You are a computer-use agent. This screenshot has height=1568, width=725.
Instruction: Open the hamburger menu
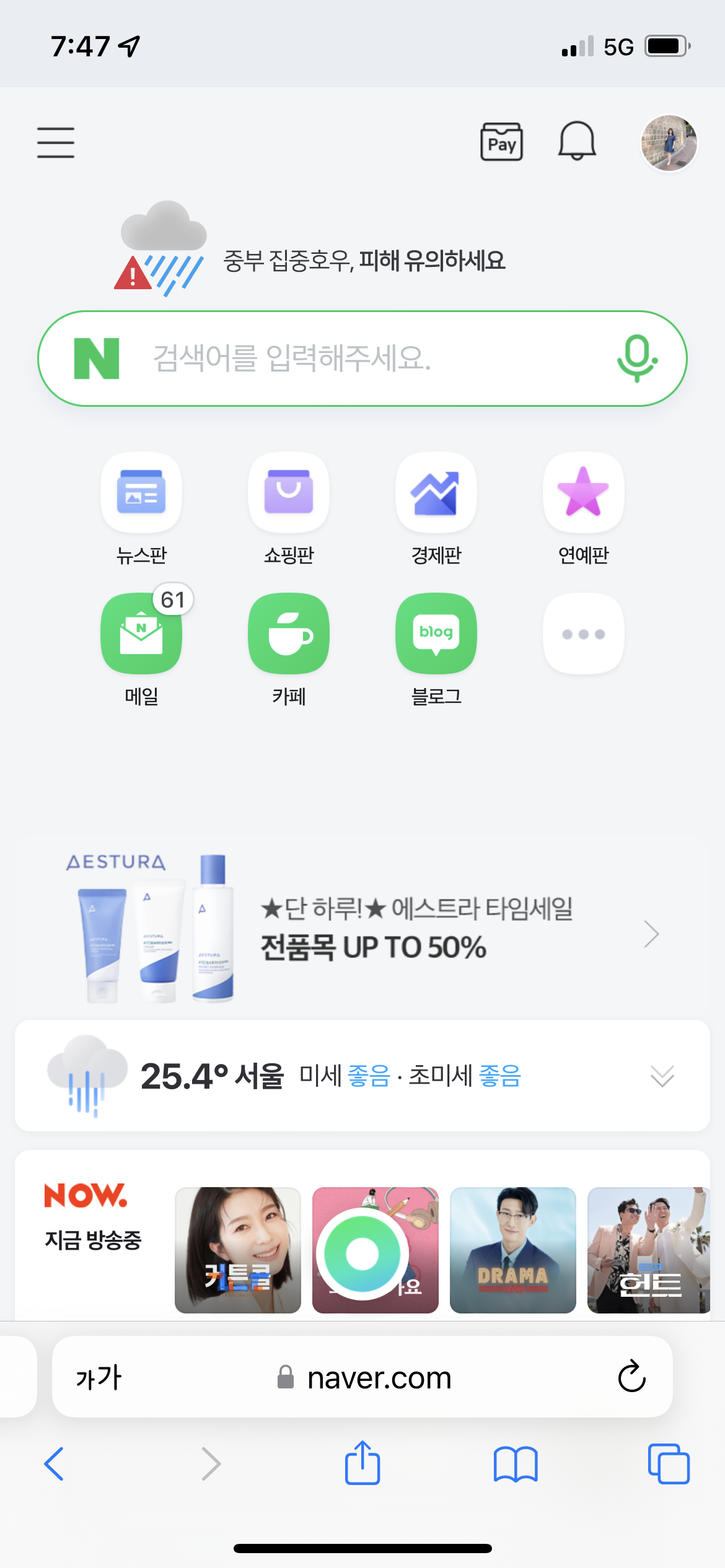56,142
